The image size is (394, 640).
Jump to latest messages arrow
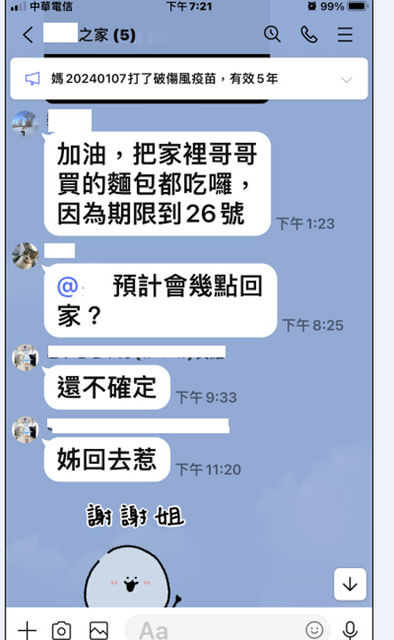point(350,584)
